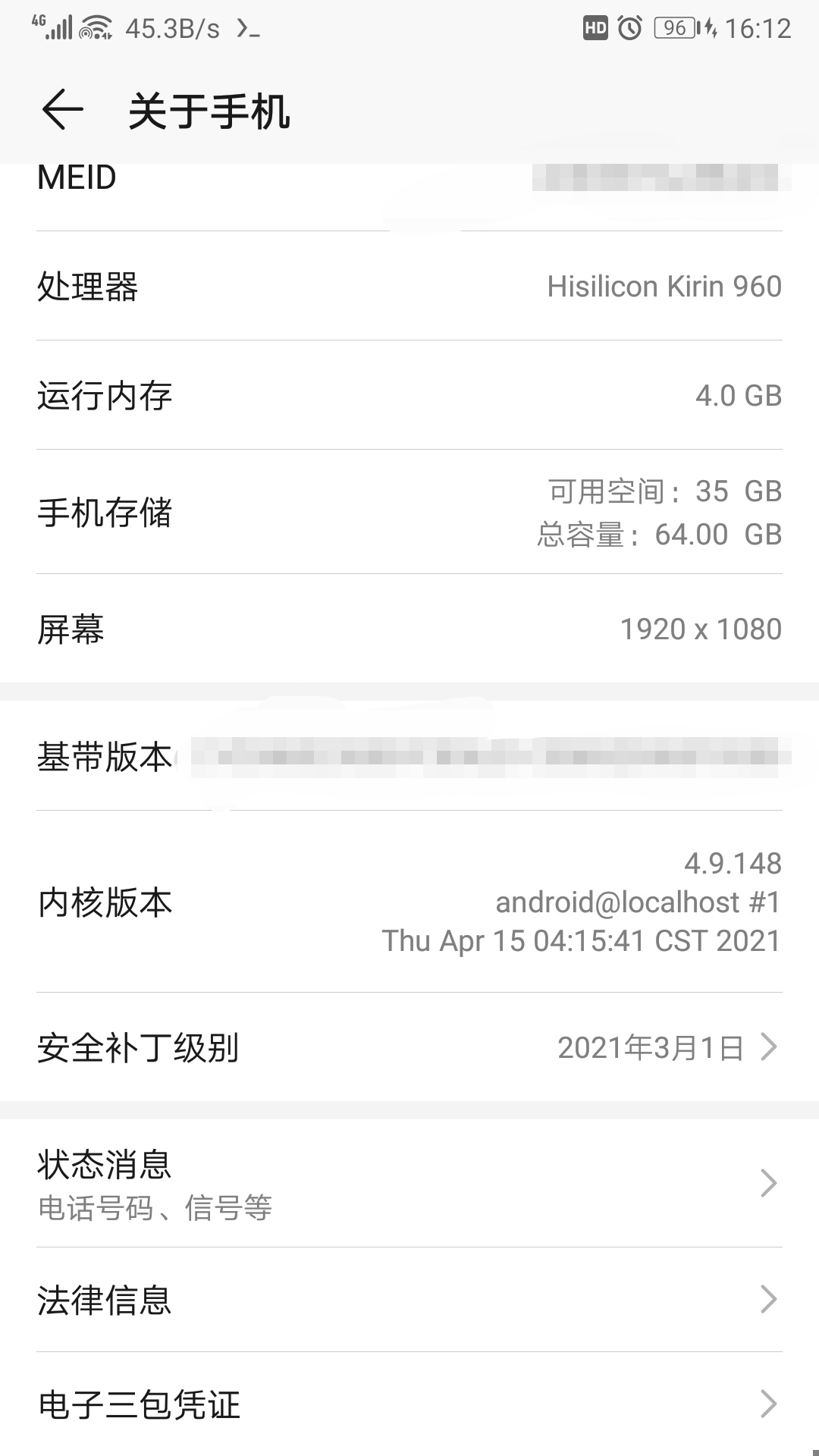Go back from 关于手机 page
The height and width of the screenshot is (1456, 819).
62,111
